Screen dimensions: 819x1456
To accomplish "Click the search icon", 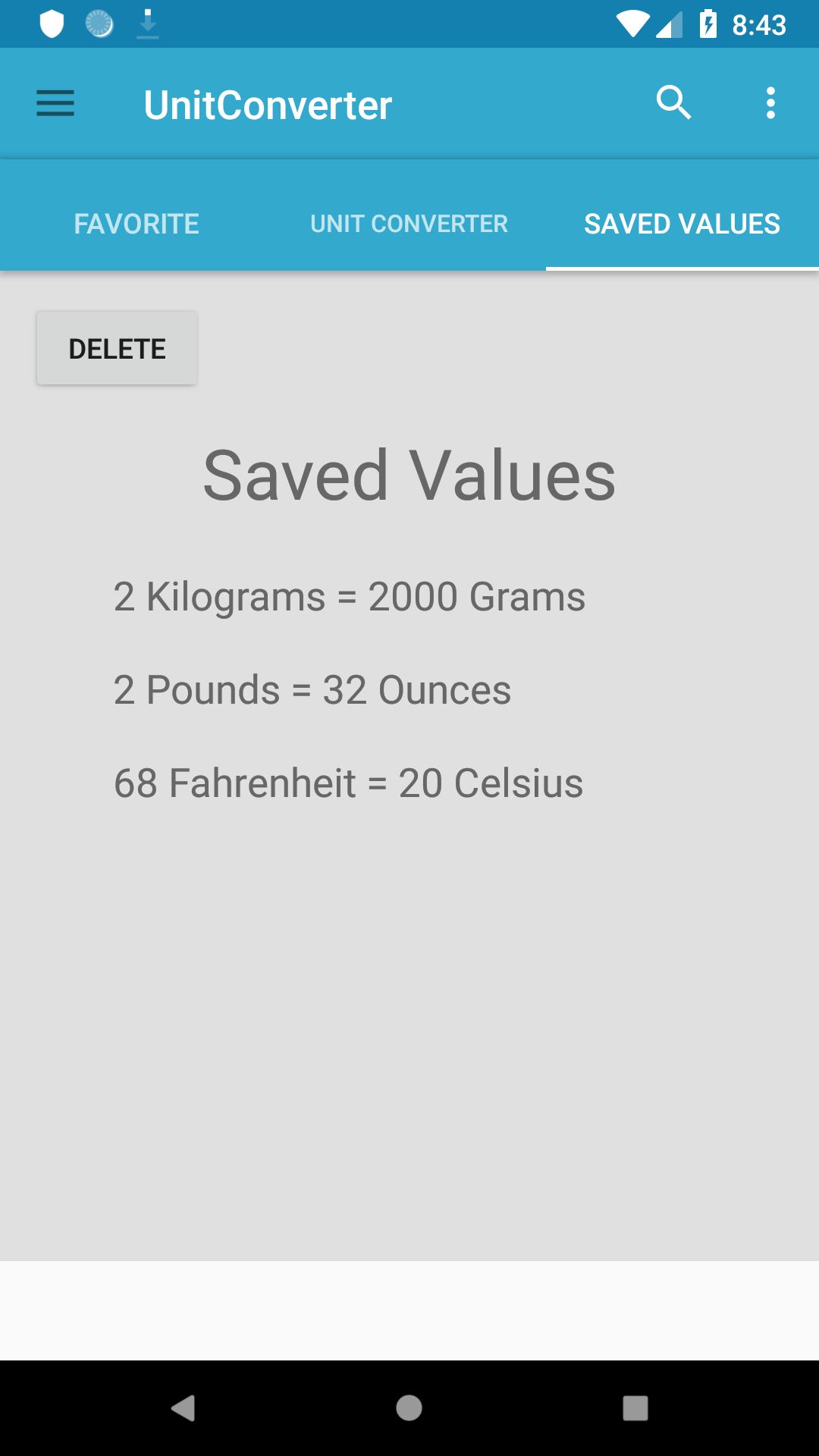I will tap(675, 103).
